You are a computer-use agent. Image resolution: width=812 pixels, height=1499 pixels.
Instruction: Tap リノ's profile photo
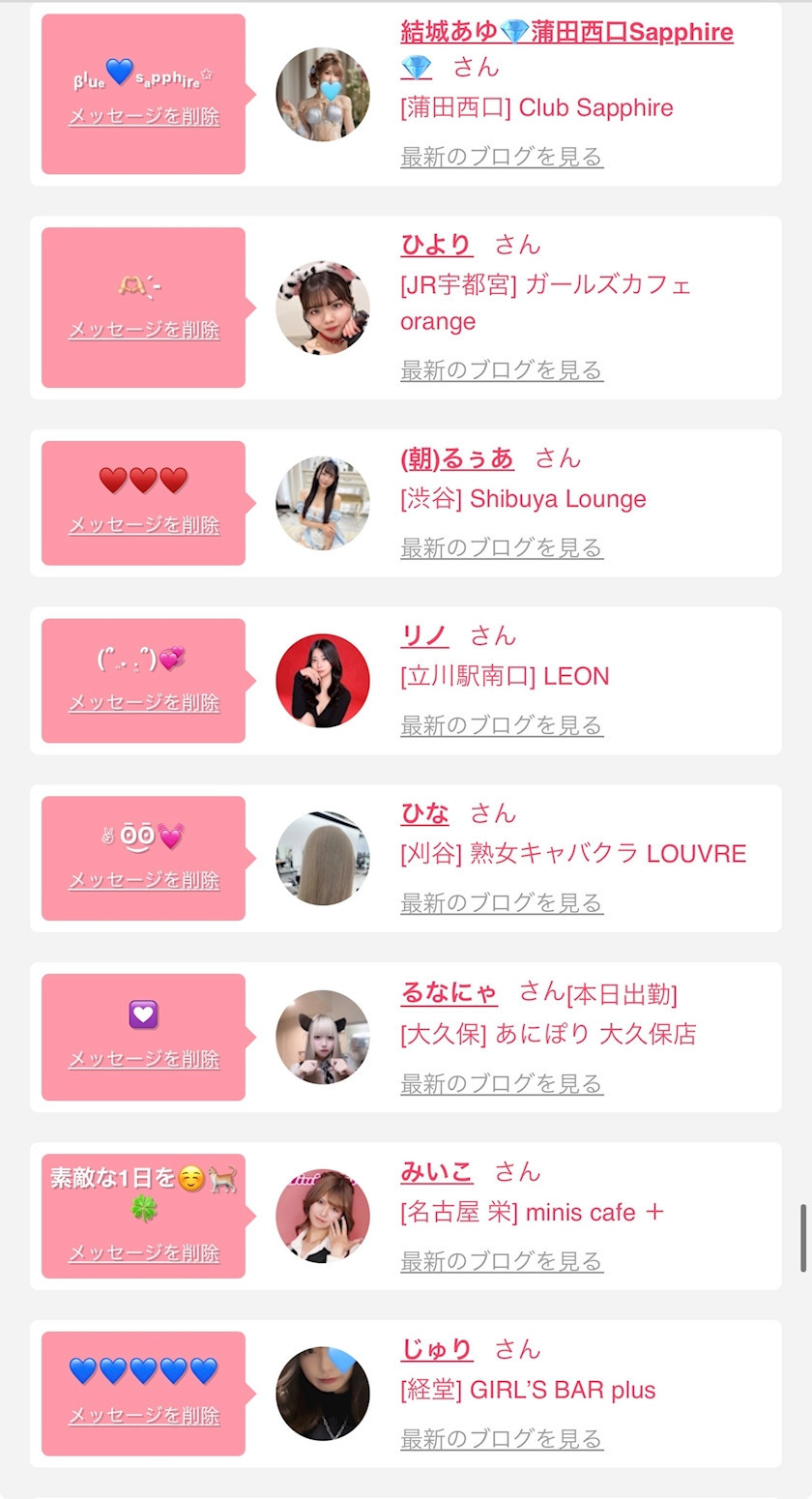point(323,681)
